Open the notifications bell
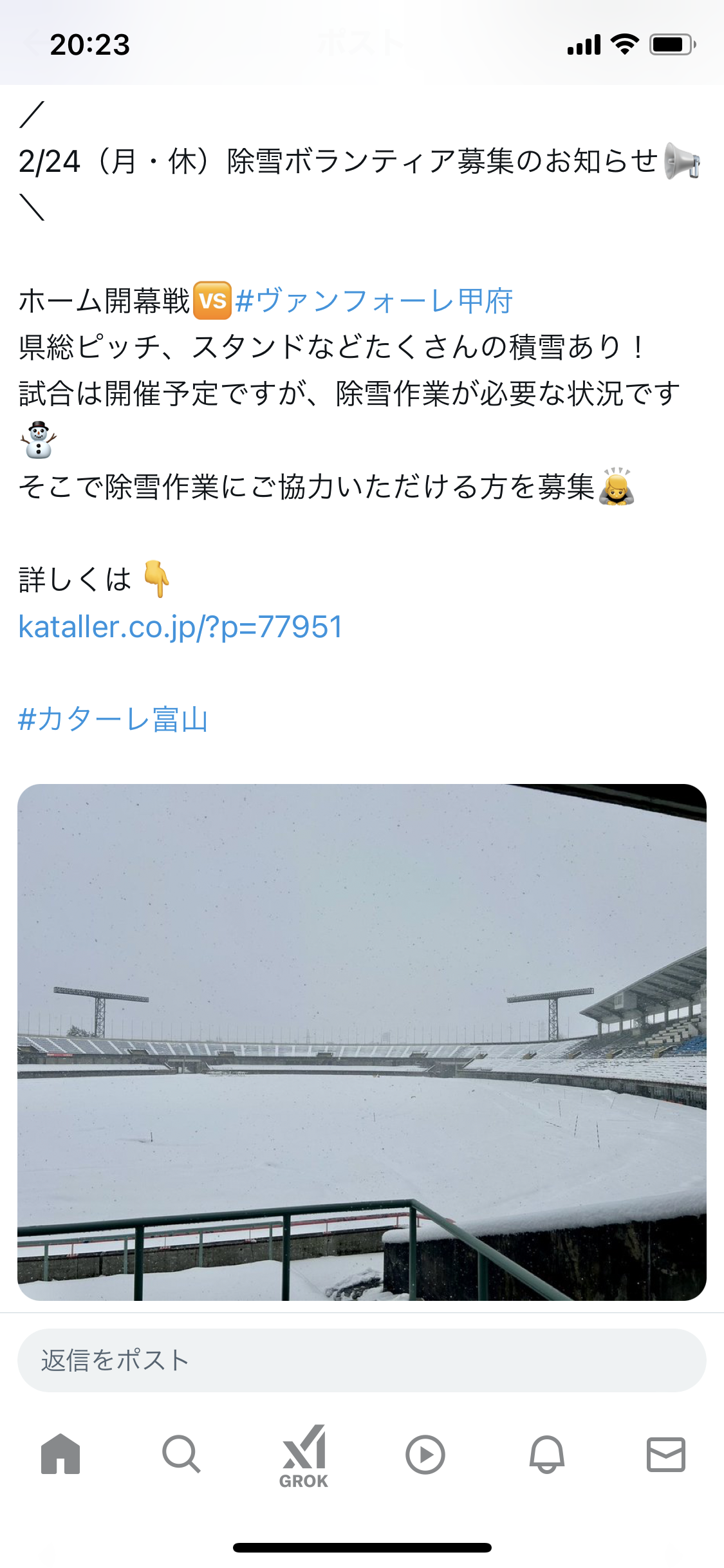The height and width of the screenshot is (1568, 724). (x=547, y=1454)
